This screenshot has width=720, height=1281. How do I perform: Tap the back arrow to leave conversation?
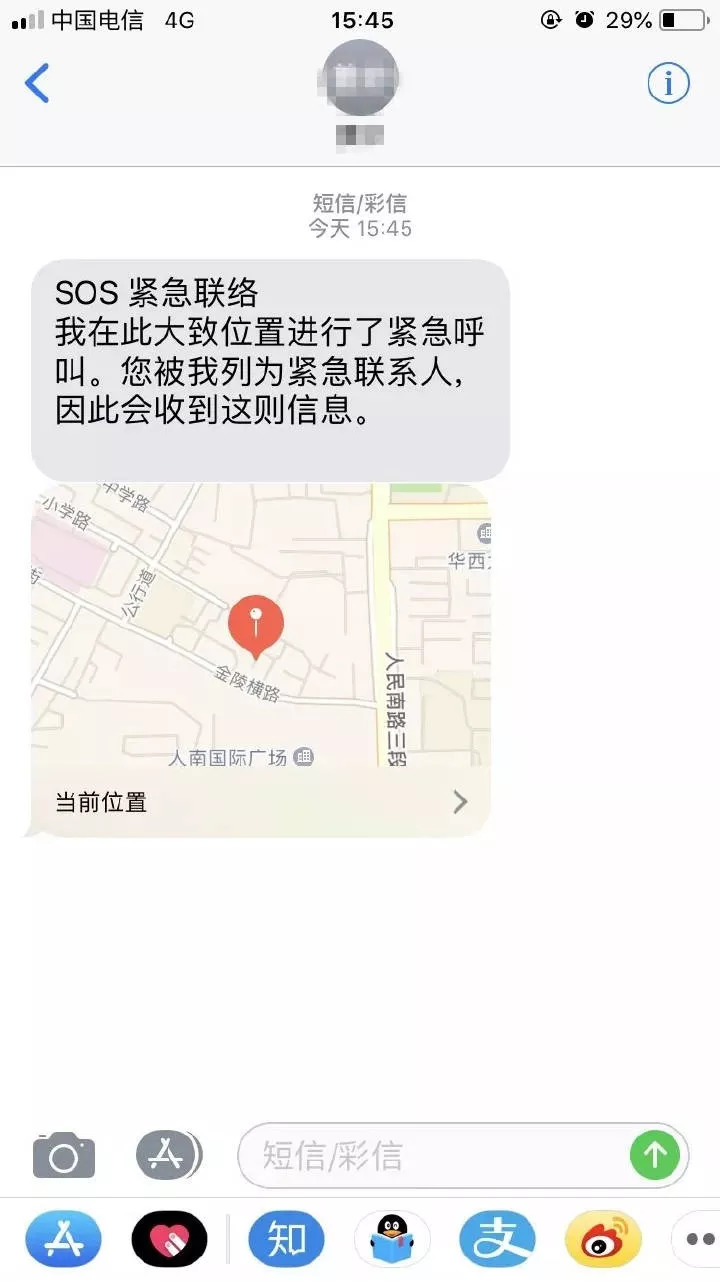pyautogui.click(x=38, y=83)
